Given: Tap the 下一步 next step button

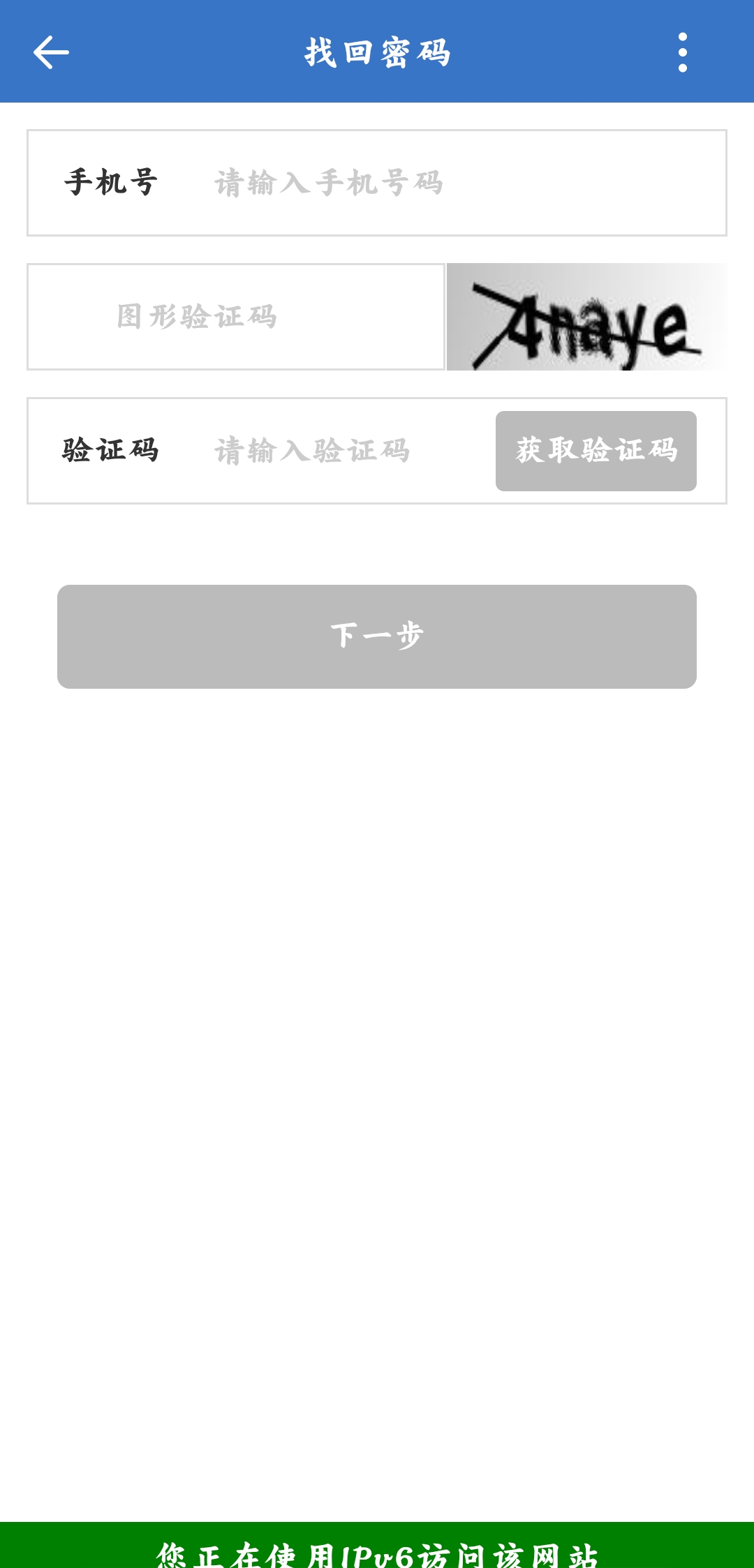Looking at the screenshot, I should tap(377, 636).
